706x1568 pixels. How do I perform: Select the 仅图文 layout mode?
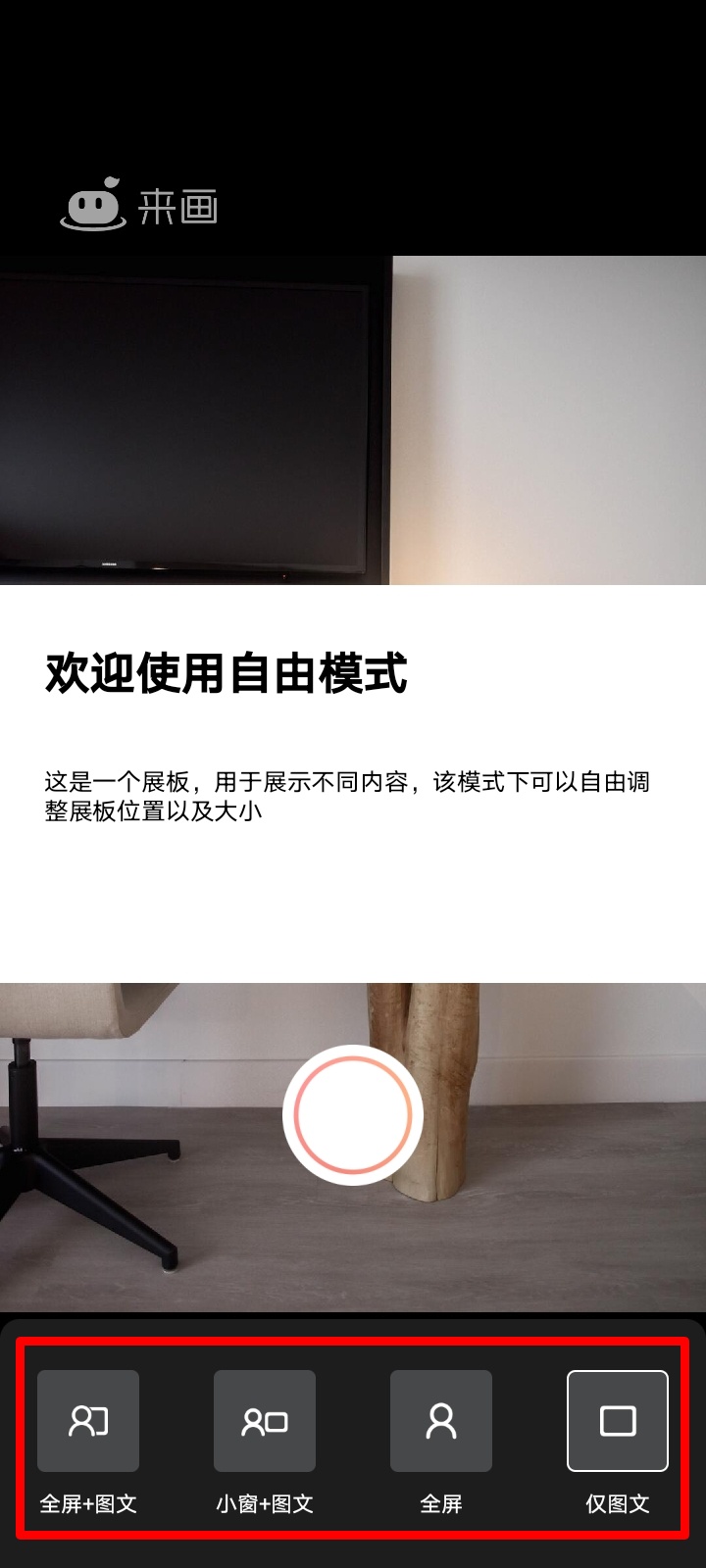point(618,1421)
